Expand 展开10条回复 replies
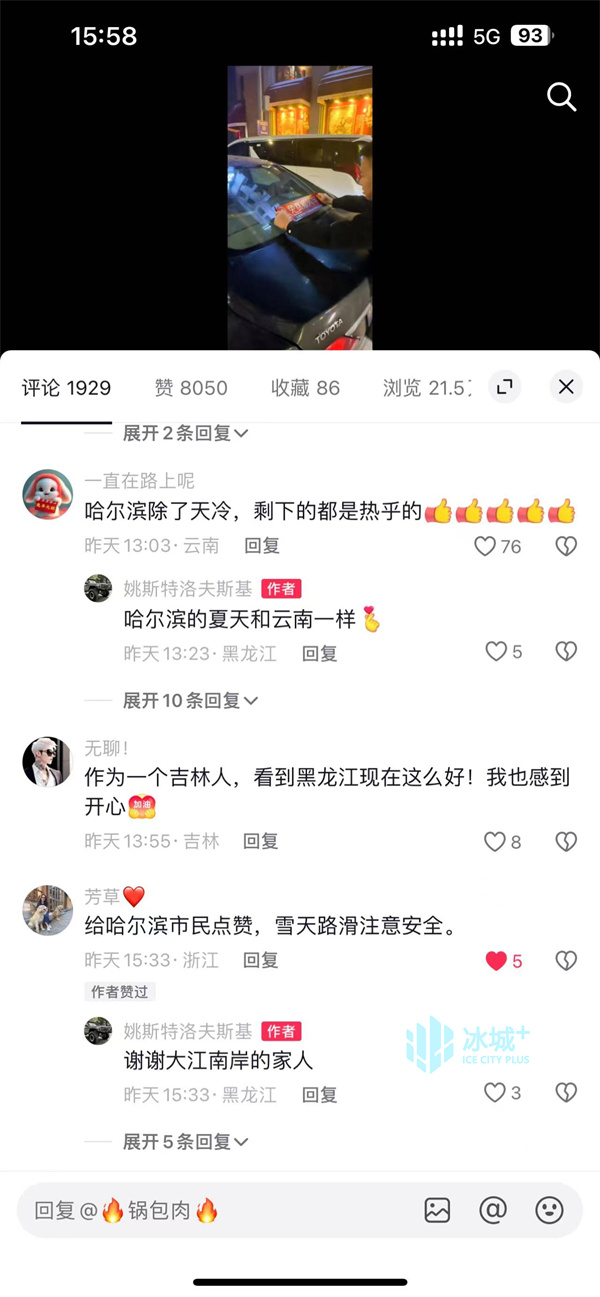Viewport: 600px width, 1297px height. [x=189, y=701]
